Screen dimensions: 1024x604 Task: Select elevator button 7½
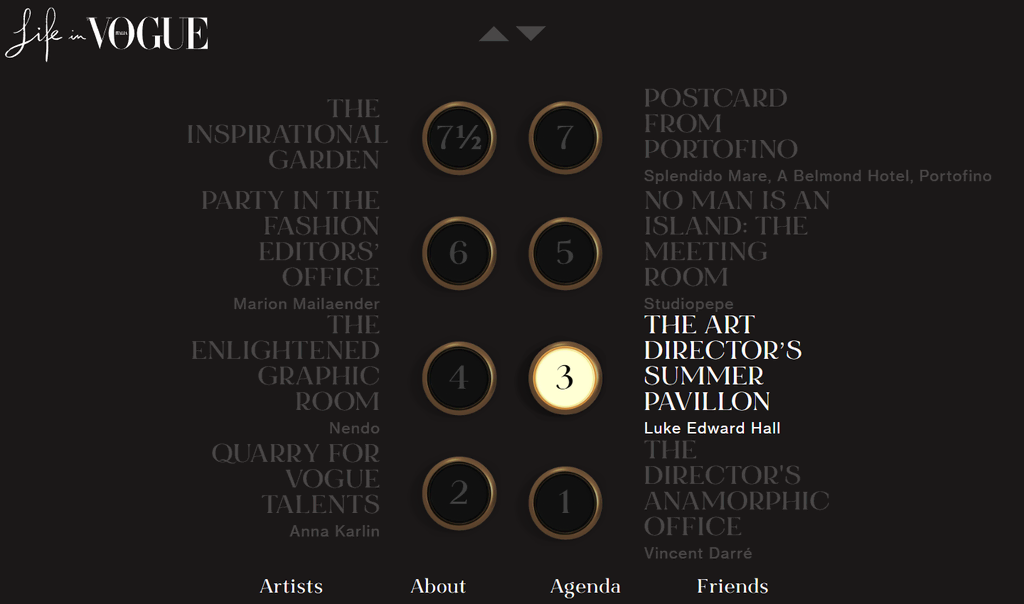pyautogui.click(x=459, y=138)
